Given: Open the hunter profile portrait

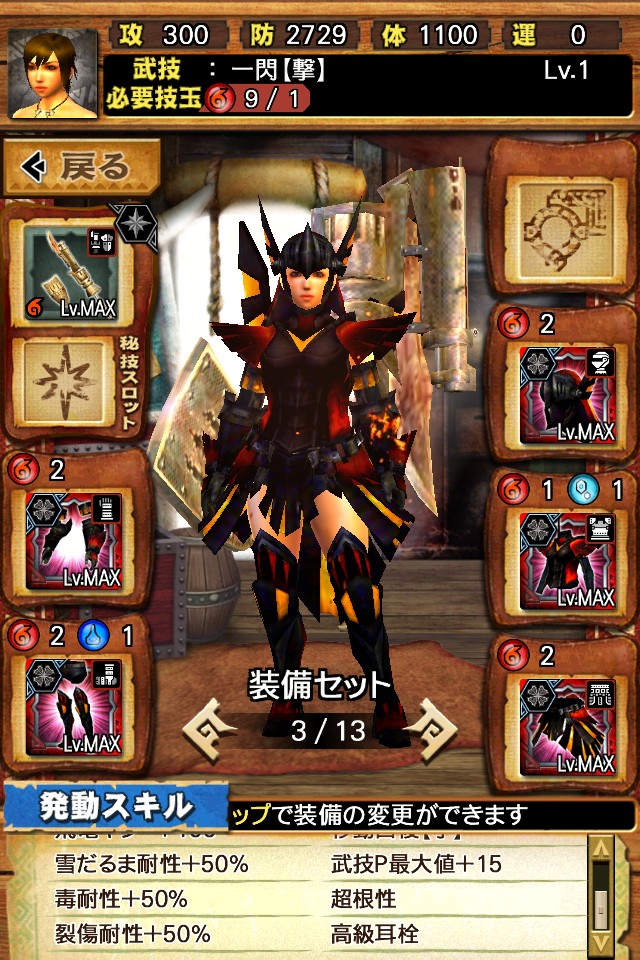Looking at the screenshot, I should click(x=53, y=73).
